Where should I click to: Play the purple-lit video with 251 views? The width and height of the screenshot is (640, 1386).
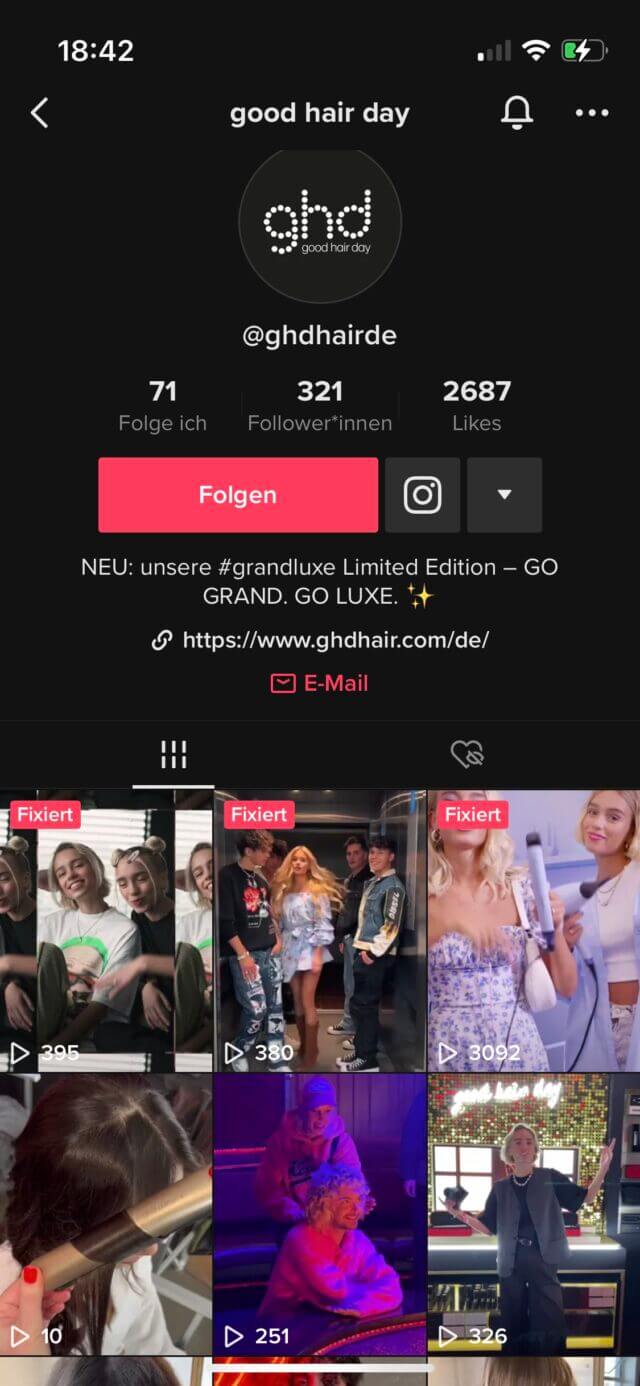tap(320, 1215)
